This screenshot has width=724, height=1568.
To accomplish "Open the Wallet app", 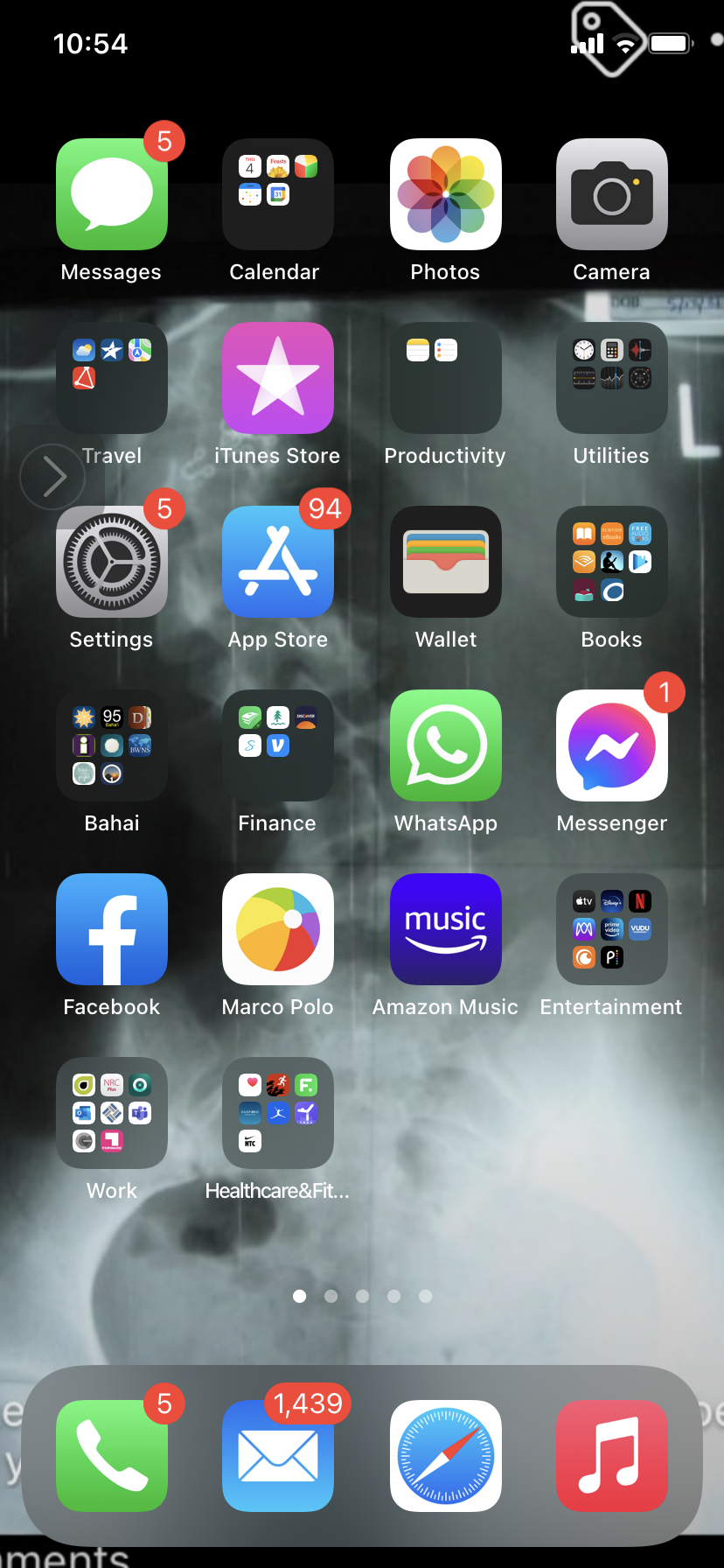I will tap(446, 562).
